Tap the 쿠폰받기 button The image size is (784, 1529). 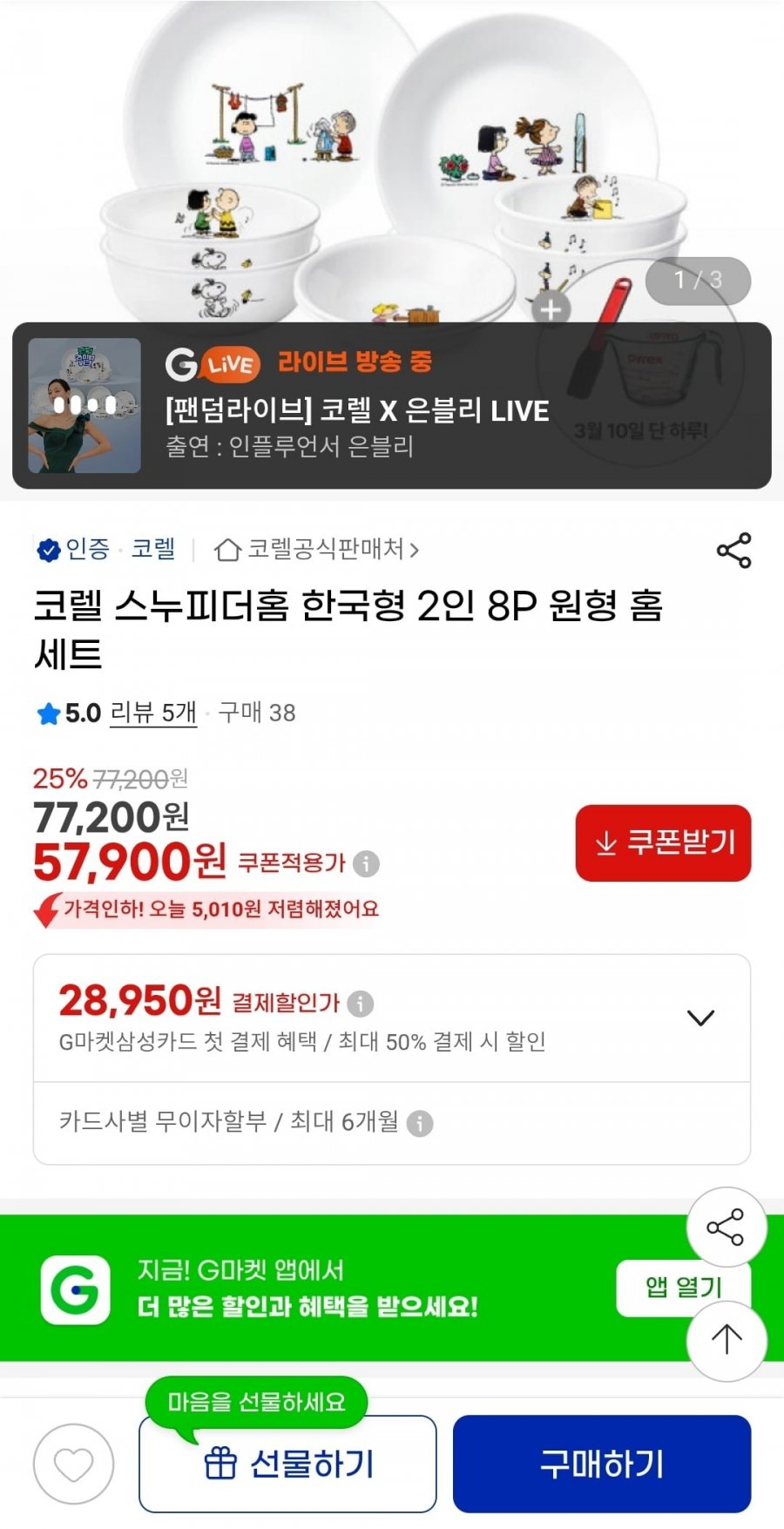[x=663, y=842]
